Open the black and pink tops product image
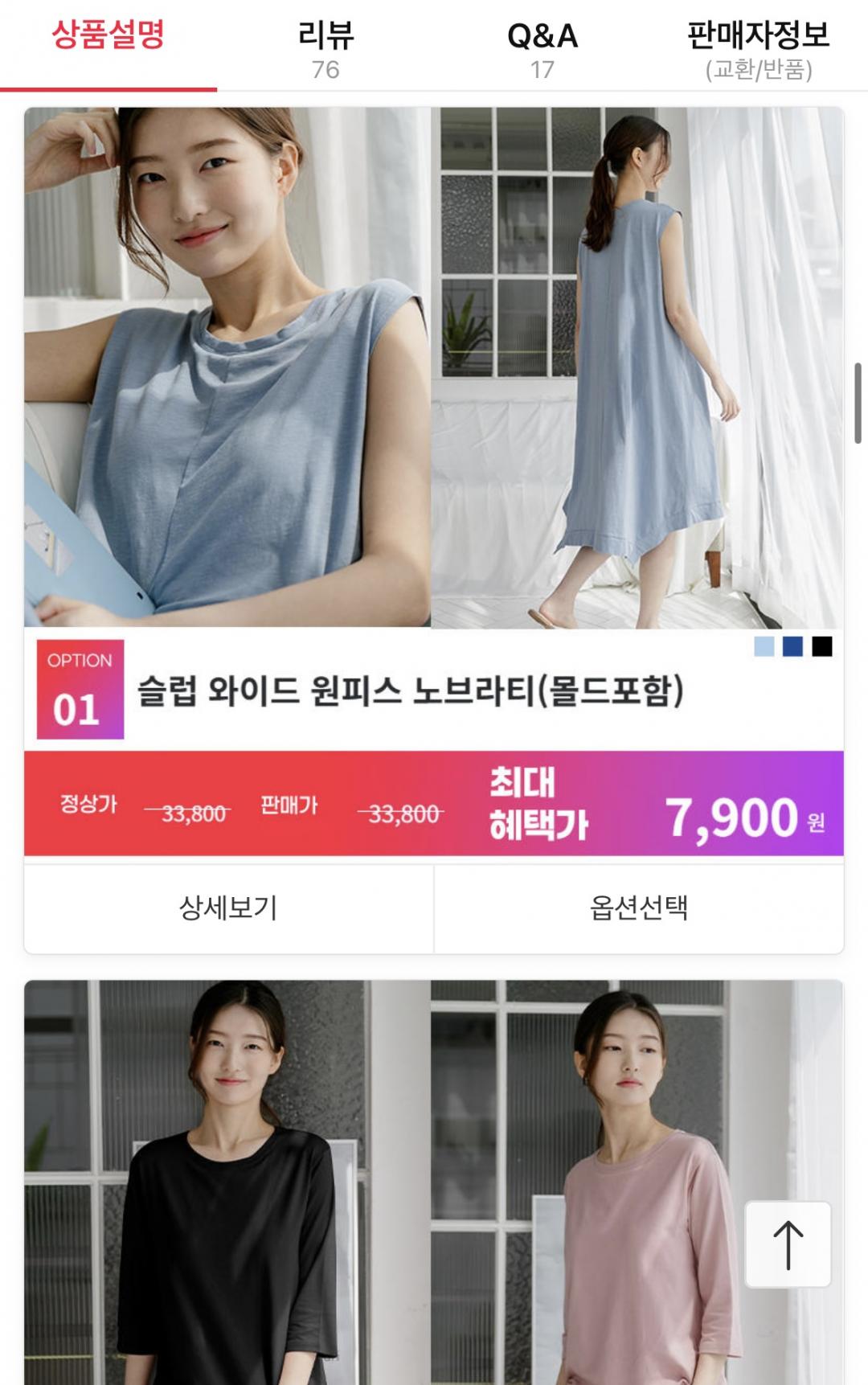 (x=434, y=1182)
